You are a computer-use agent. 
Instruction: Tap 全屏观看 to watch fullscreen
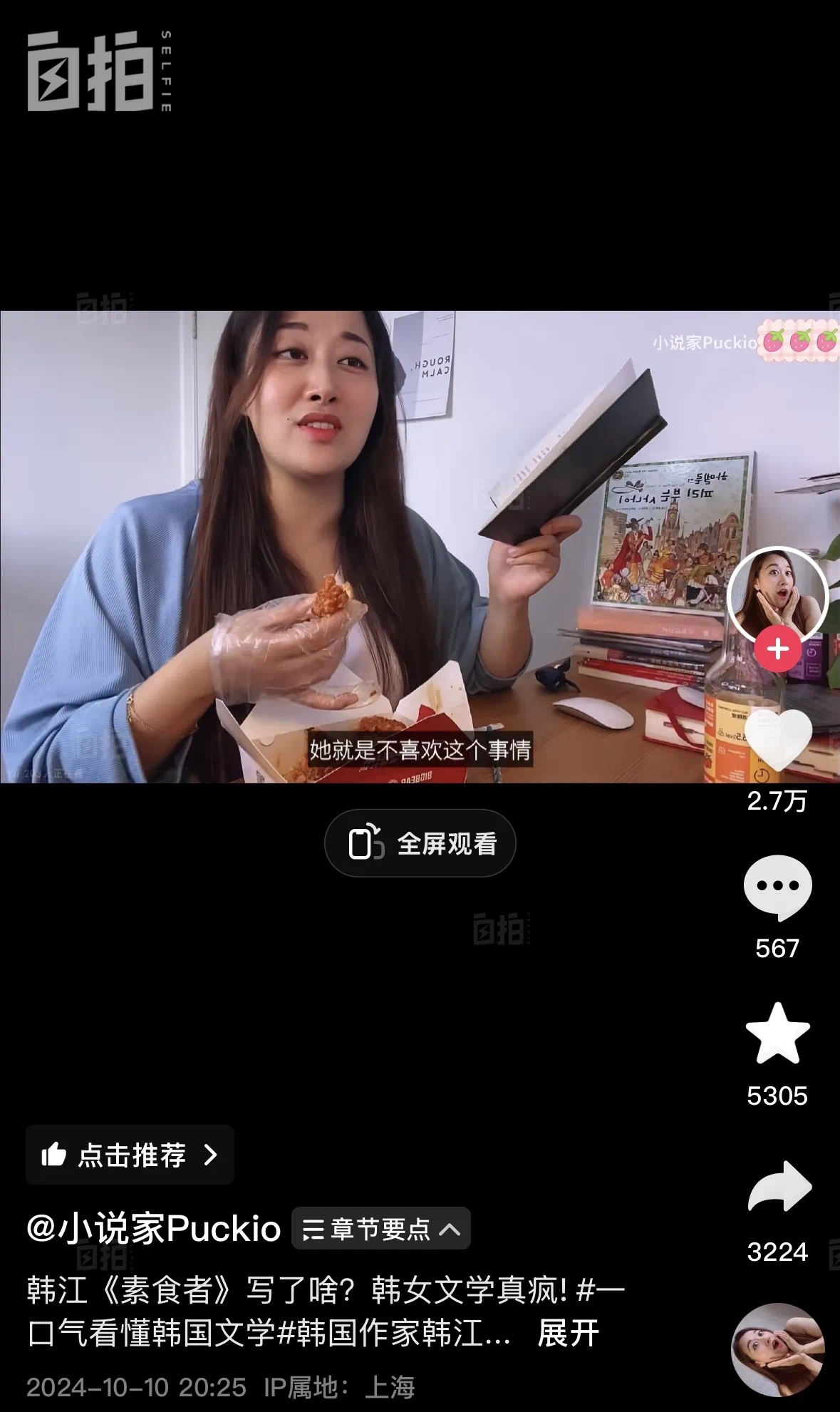pyautogui.click(x=420, y=843)
